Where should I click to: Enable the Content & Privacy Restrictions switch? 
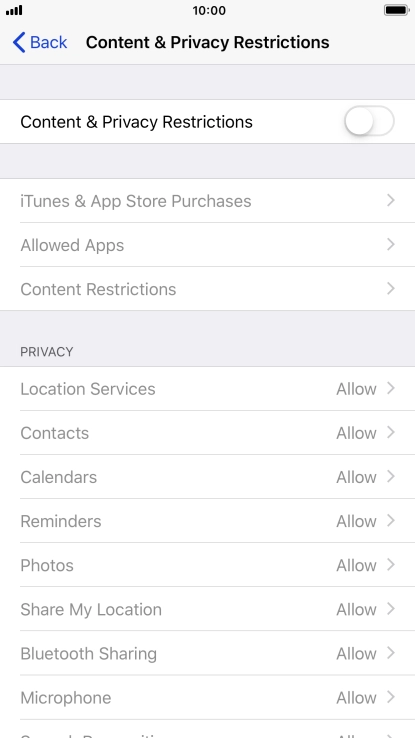[x=369, y=121]
